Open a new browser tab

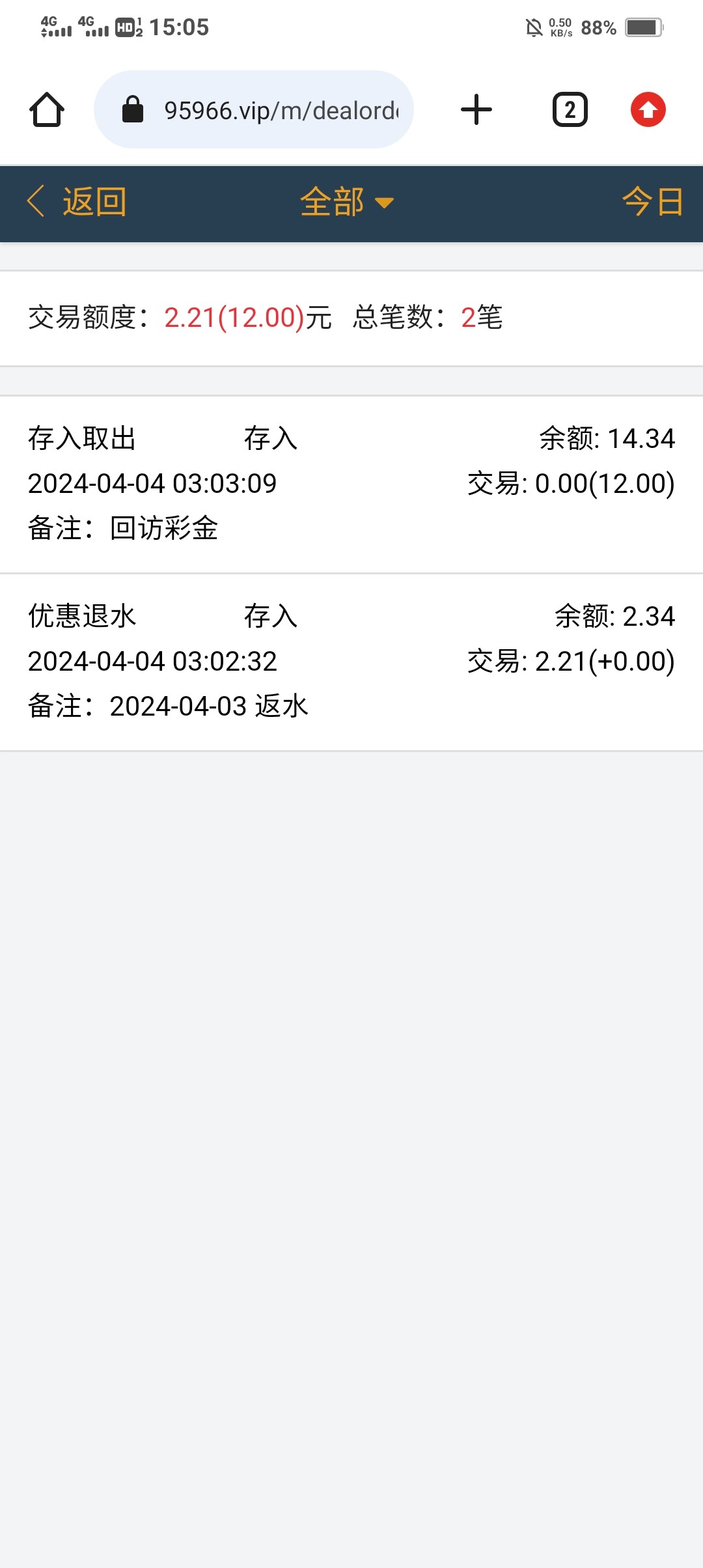coord(476,109)
